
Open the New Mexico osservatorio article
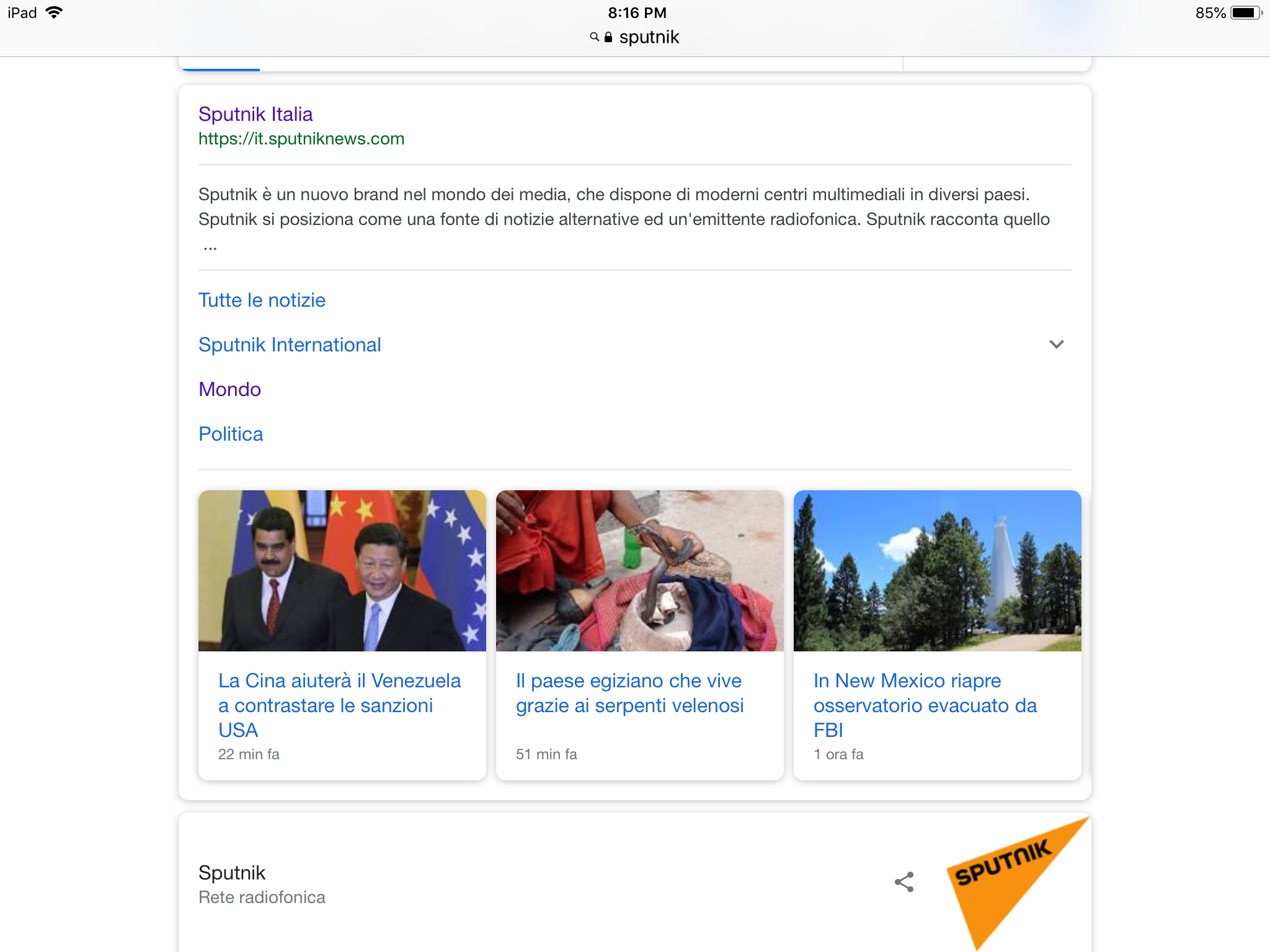[925, 705]
